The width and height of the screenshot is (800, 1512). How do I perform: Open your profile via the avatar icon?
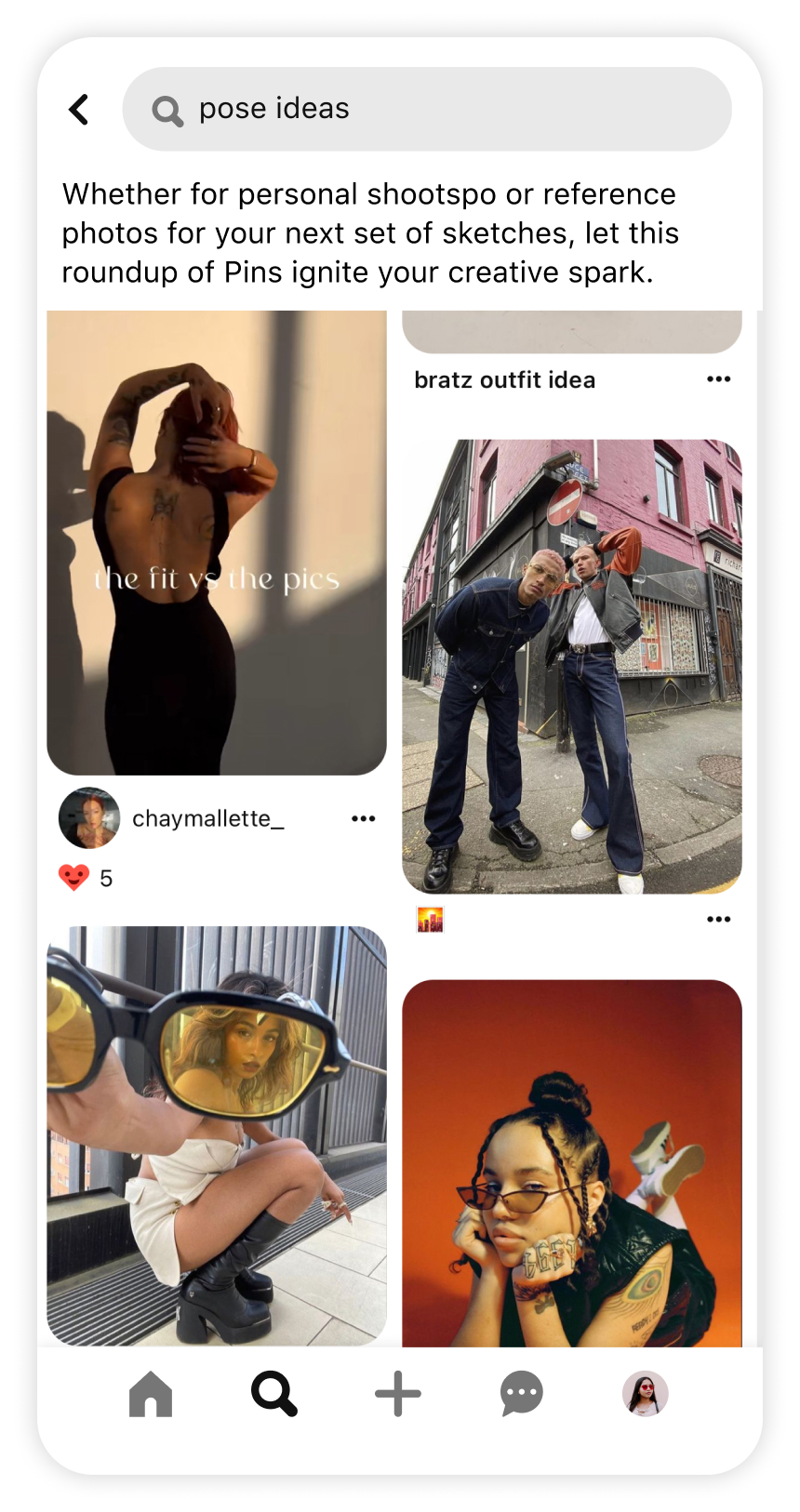tap(647, 1393)
